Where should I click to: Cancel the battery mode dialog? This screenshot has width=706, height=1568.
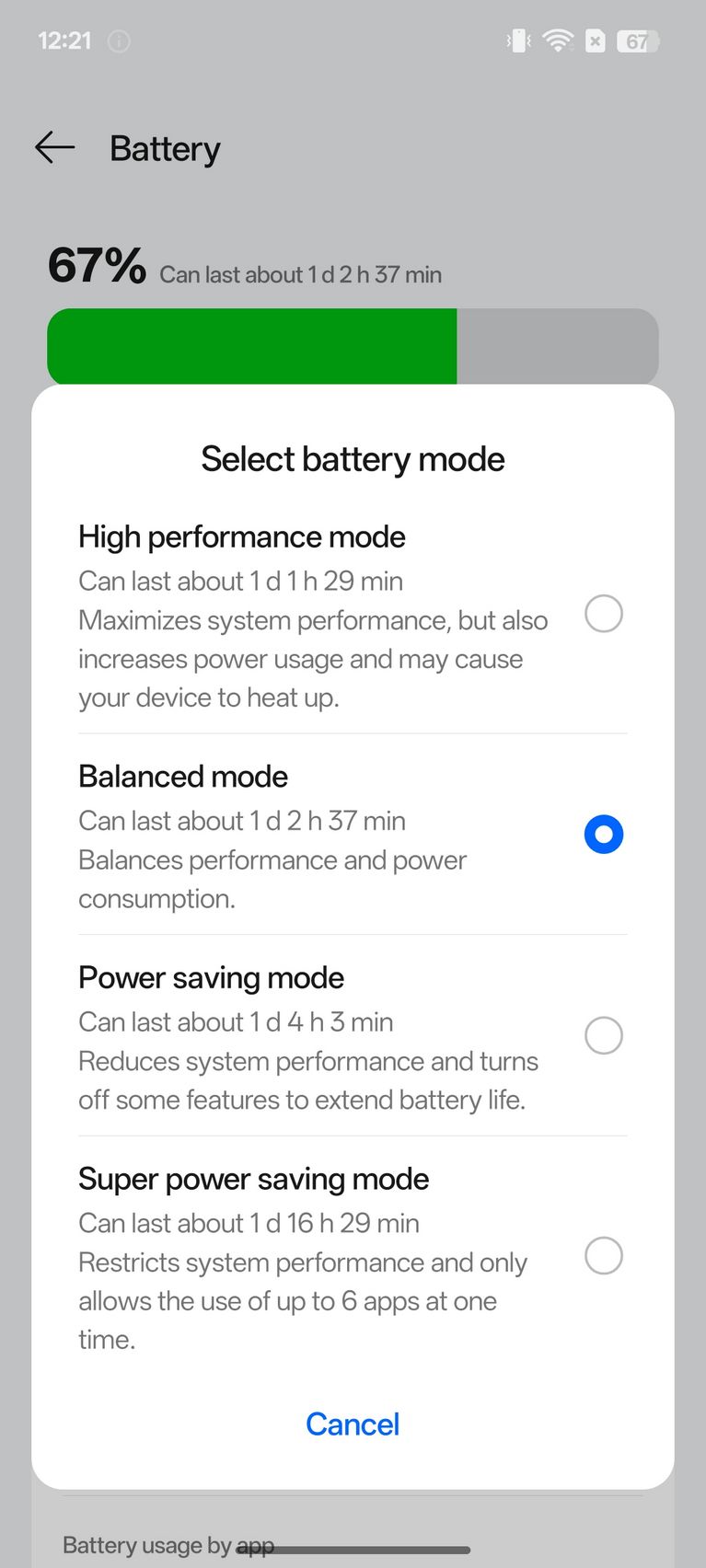coord(353,1424)
